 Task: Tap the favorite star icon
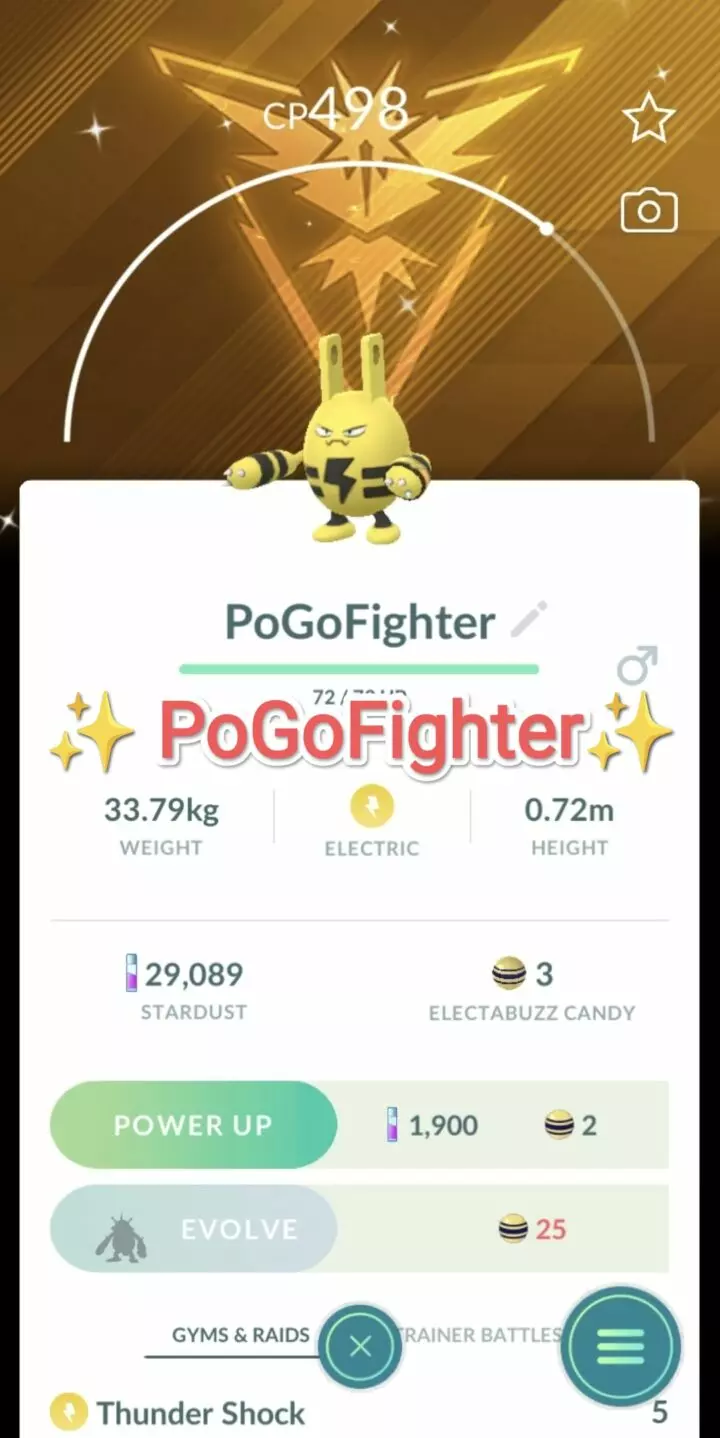651,117
